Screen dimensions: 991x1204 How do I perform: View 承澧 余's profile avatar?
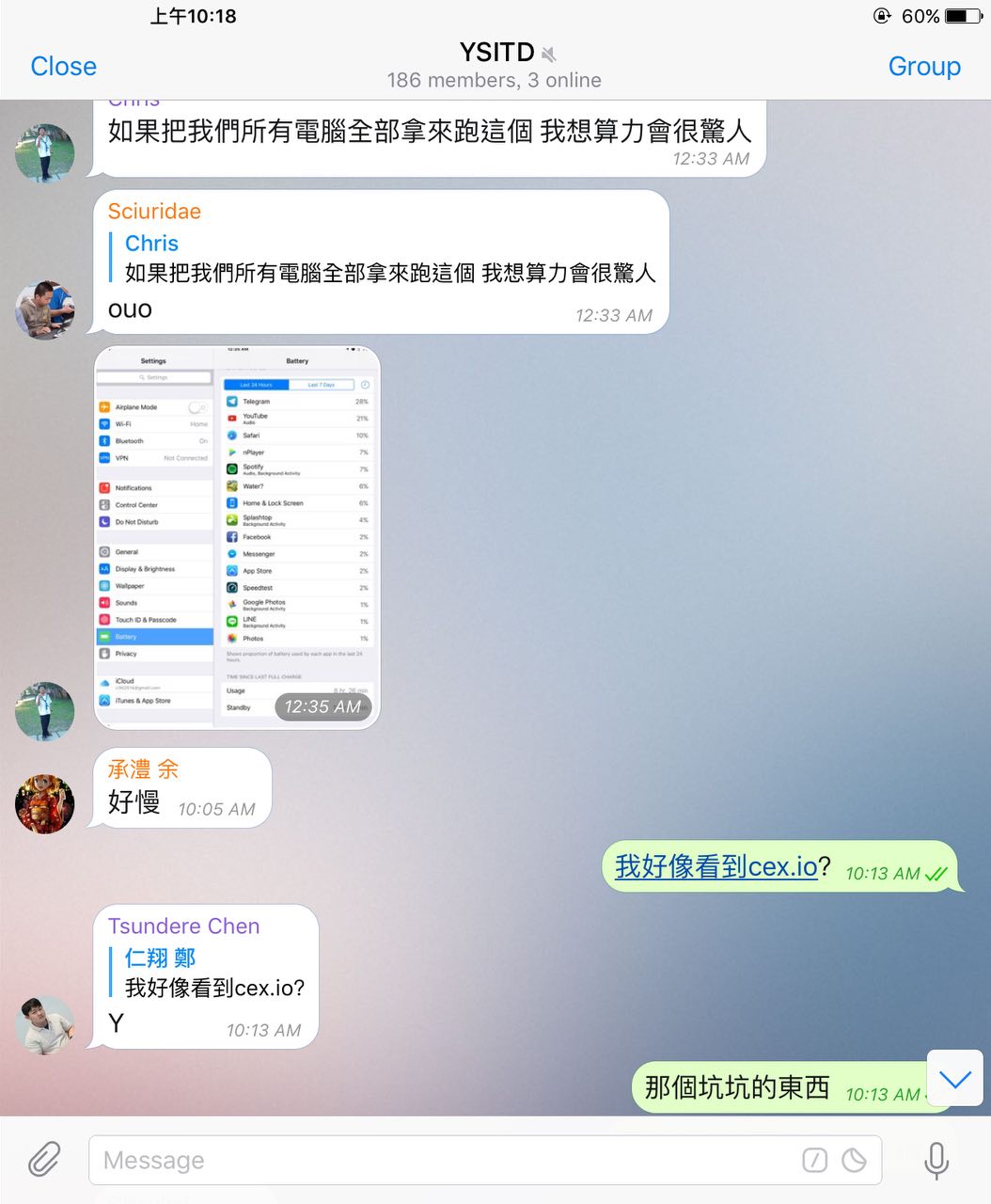pos(44,803)
